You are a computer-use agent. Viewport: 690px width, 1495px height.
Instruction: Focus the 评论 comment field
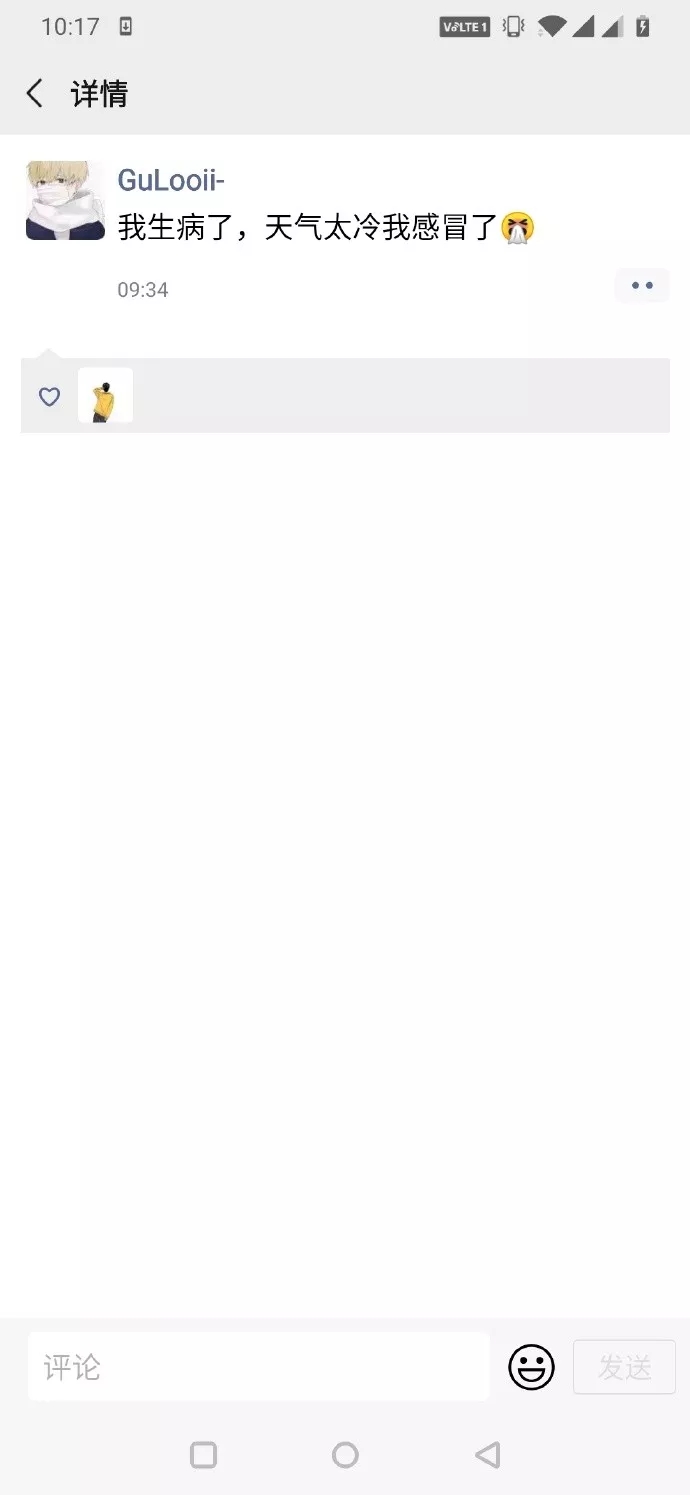258,1366
